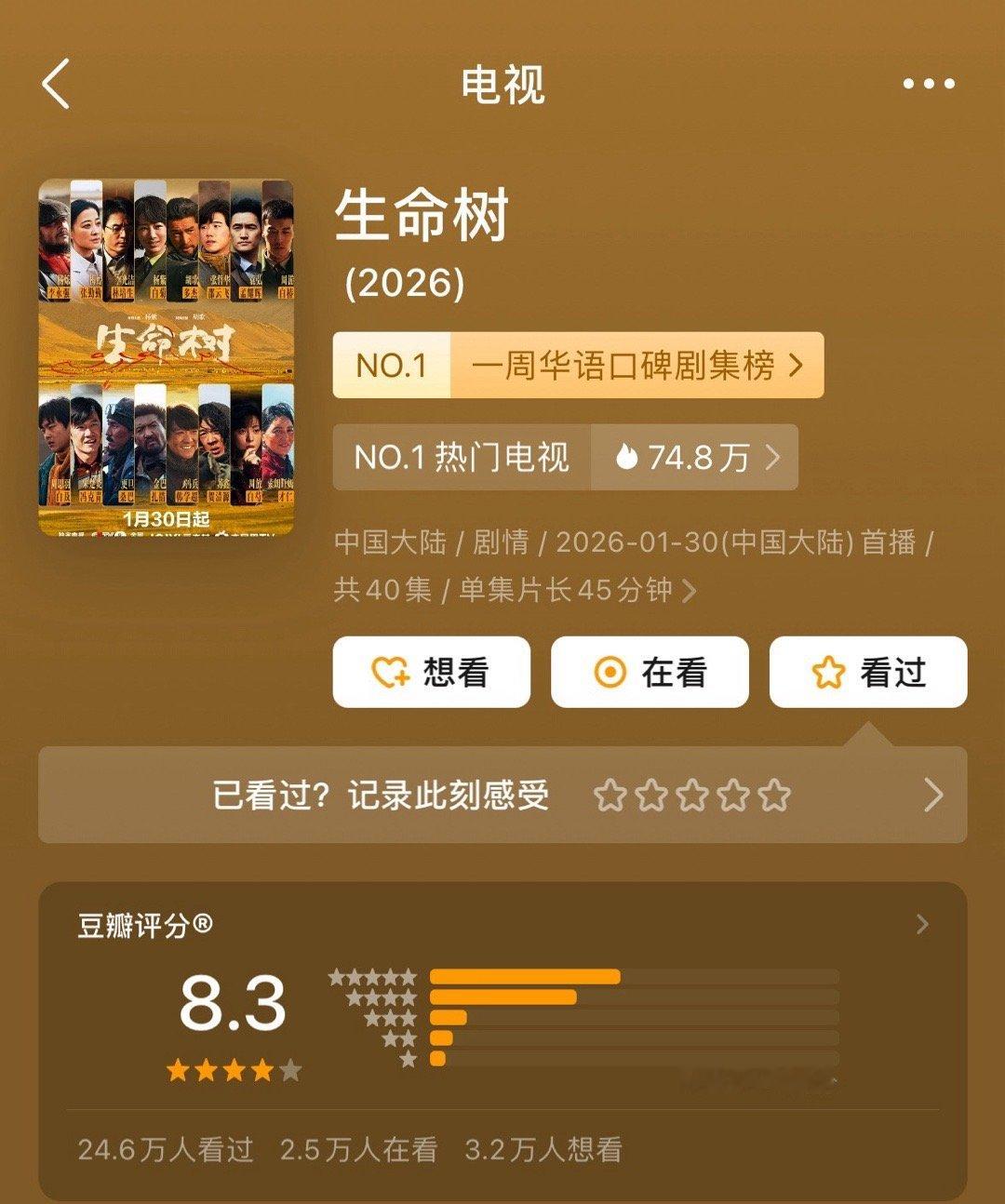Open the 生命树 poster thumbnail
1005x1204 pixels.
pos(166,356)
